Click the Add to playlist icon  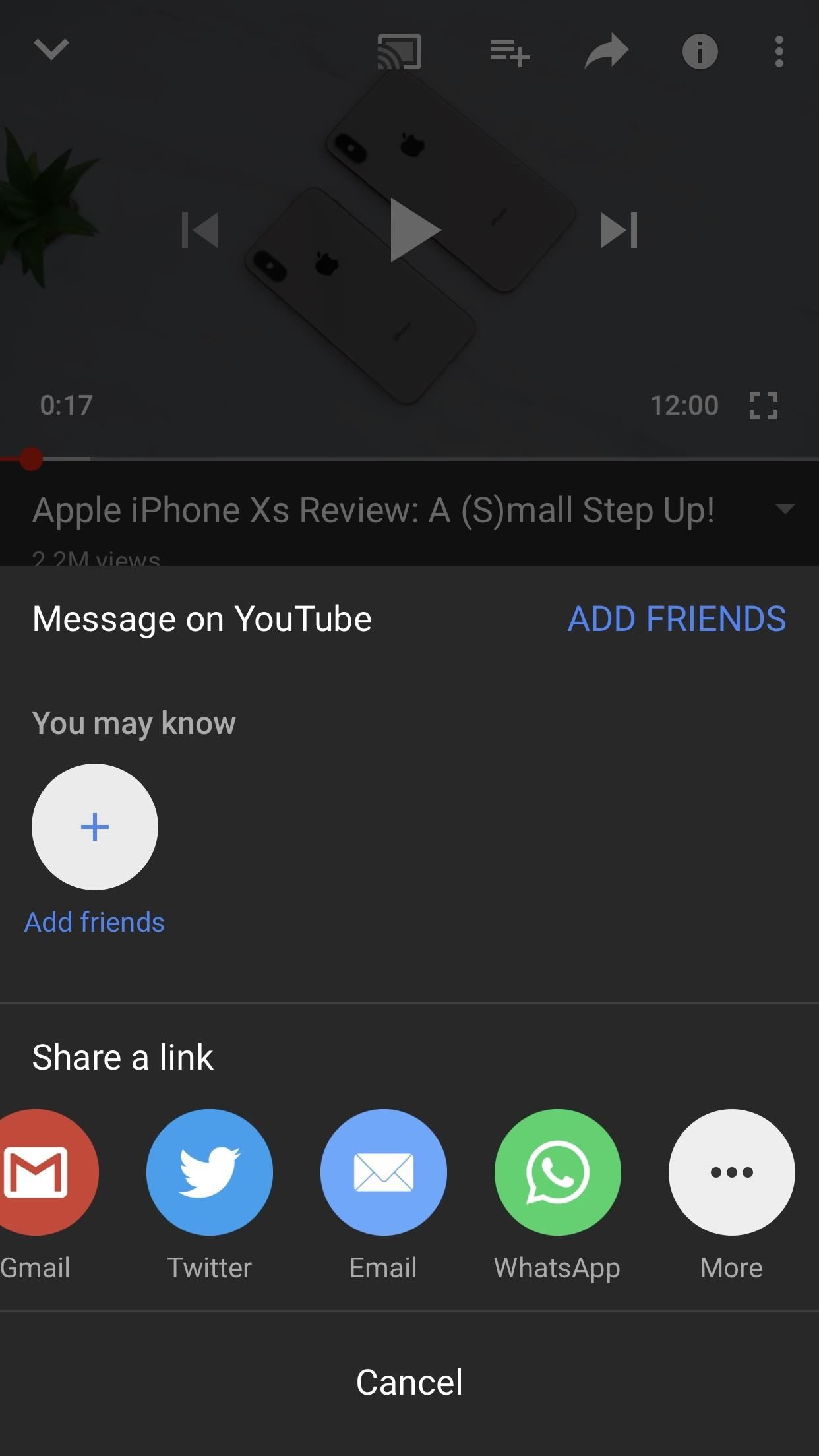click(509, 51)
